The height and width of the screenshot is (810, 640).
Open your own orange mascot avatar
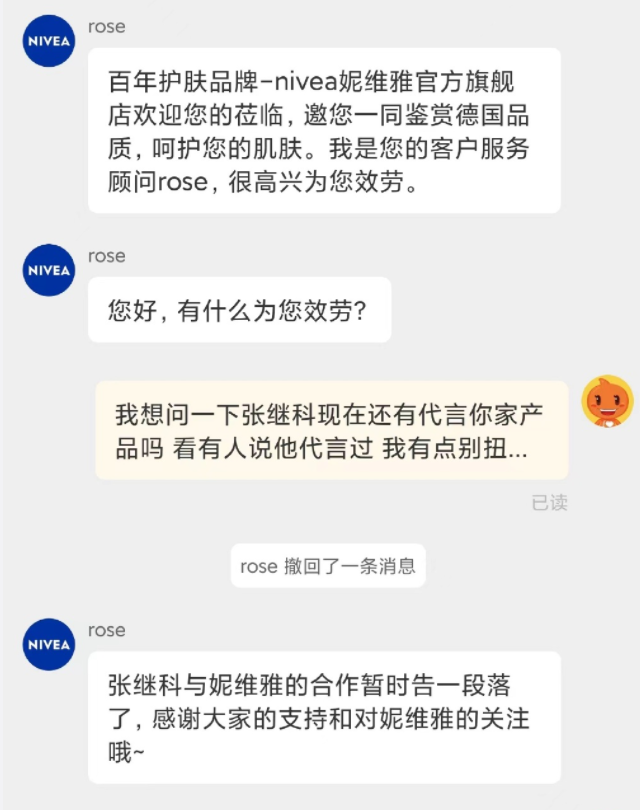point(607,402)
